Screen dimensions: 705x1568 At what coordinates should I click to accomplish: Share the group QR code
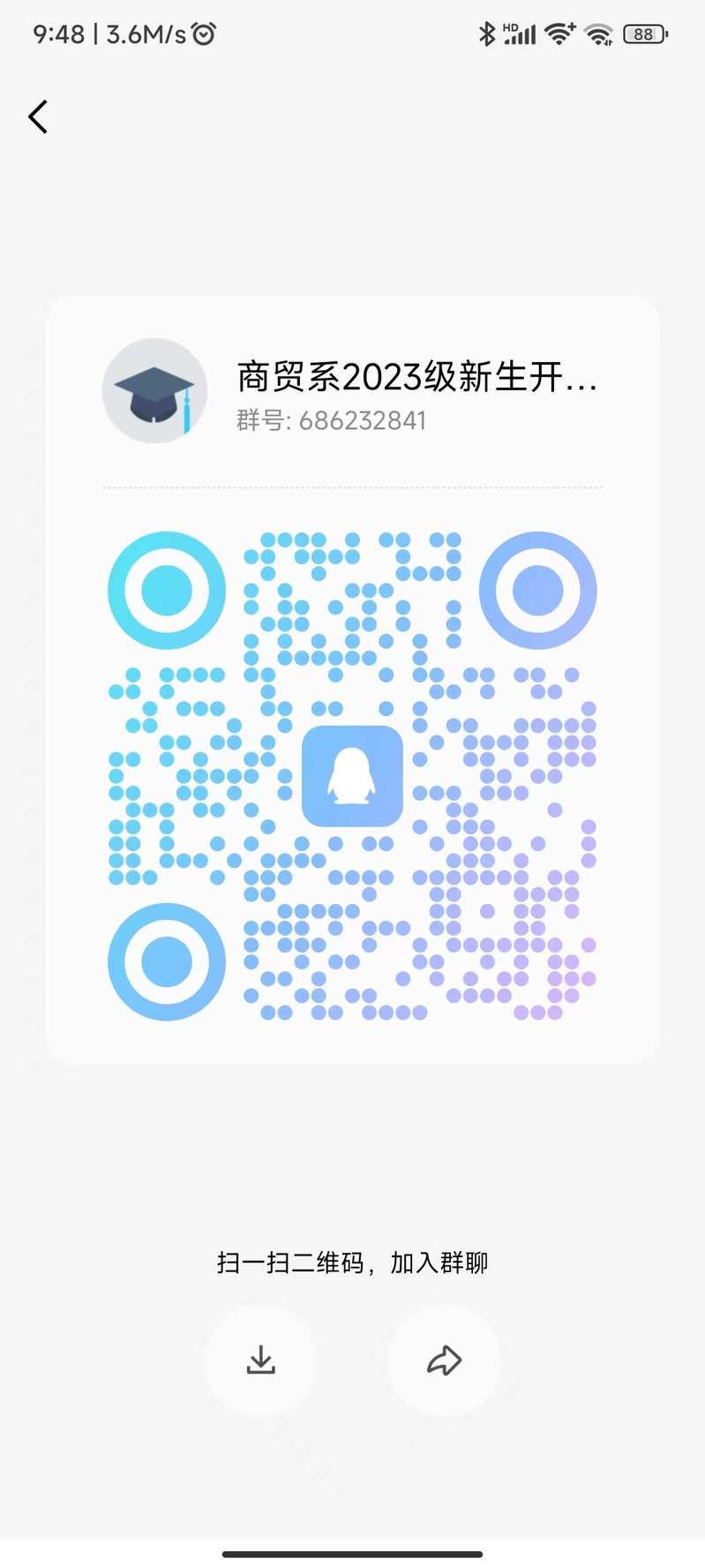coord(444,1360)
